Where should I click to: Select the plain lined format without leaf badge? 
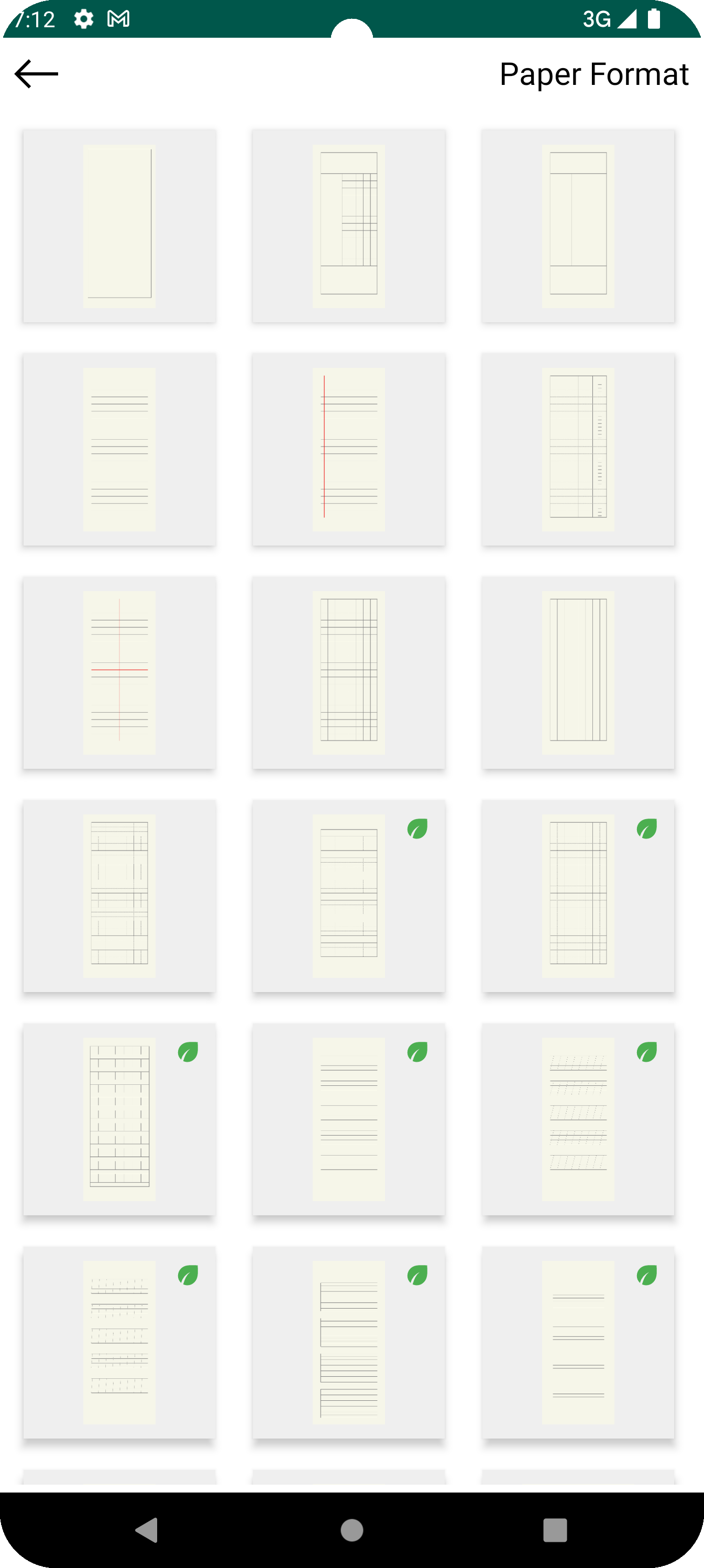click(119, 449)
